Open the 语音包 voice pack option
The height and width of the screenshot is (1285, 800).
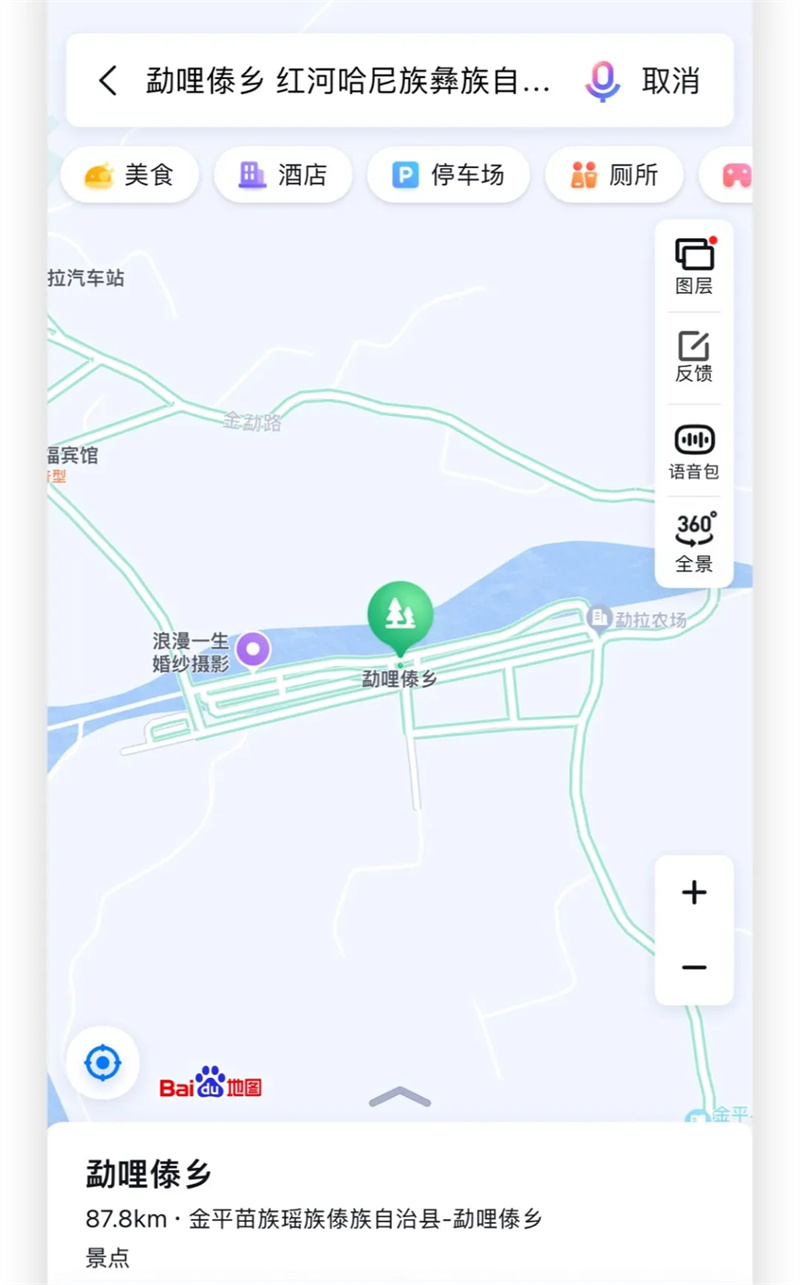pyautogui.click(x=694, y=451)
